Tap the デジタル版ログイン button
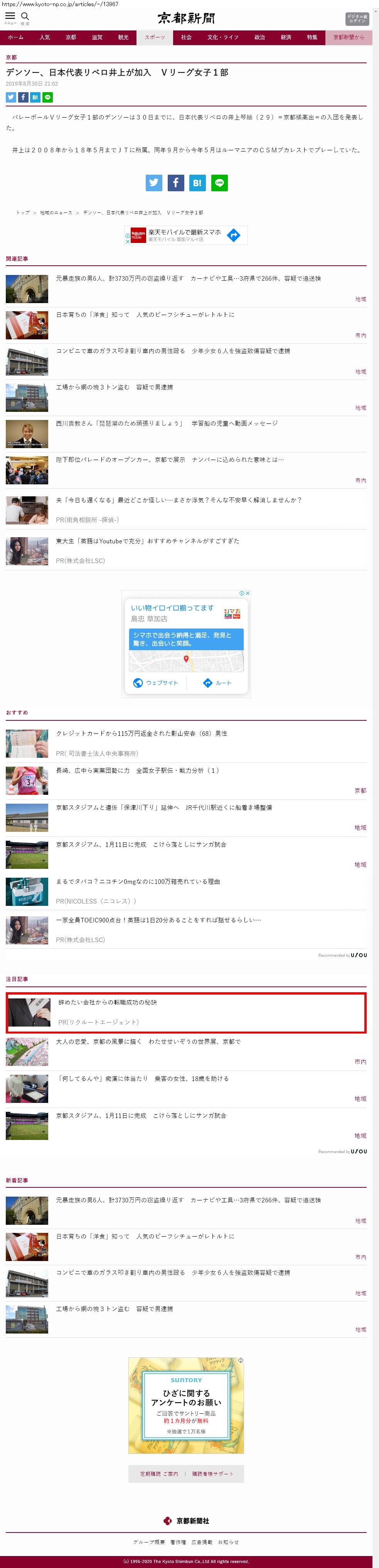 tap(357, 19)
